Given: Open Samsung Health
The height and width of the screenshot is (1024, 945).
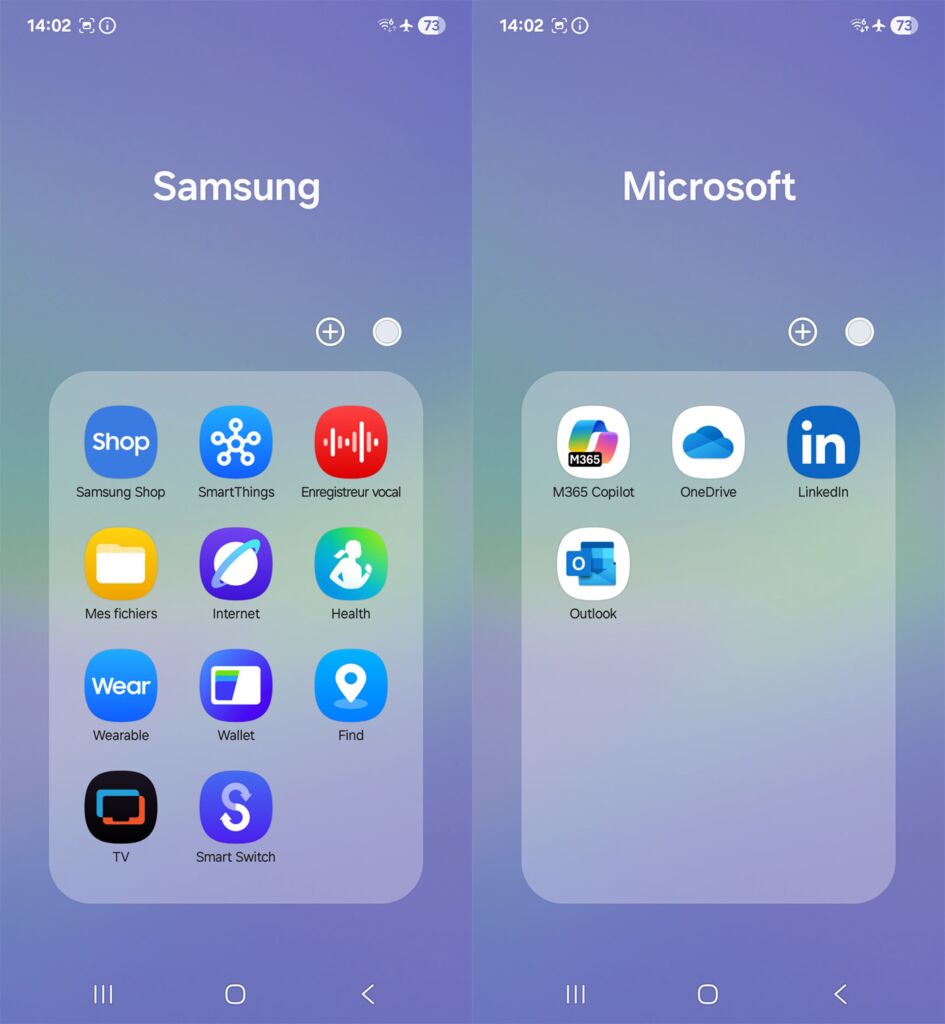Looking at the screenshot, I should point(351,564).
